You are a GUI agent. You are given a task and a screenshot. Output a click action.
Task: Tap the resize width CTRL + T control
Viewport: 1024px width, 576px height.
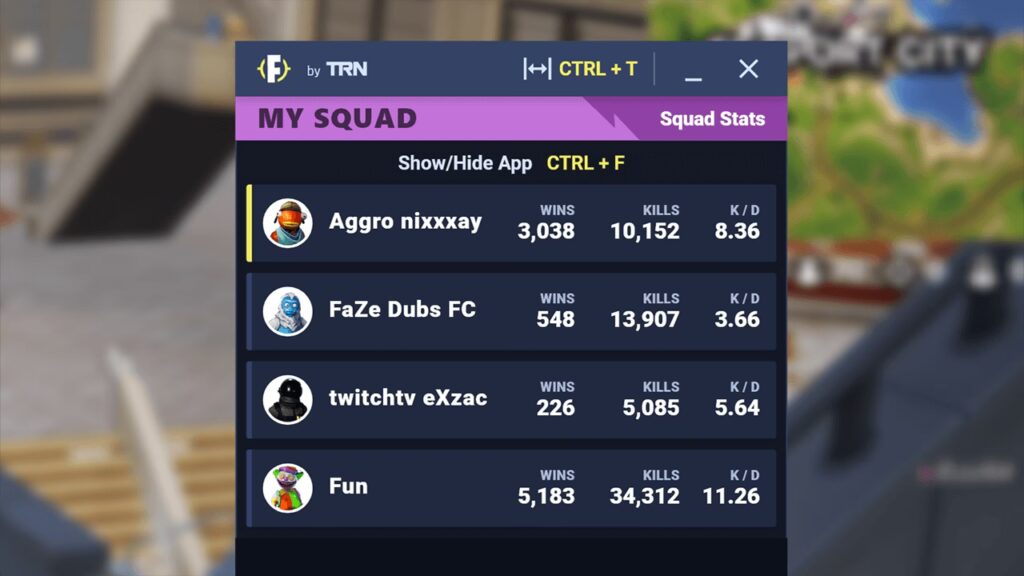581,69
